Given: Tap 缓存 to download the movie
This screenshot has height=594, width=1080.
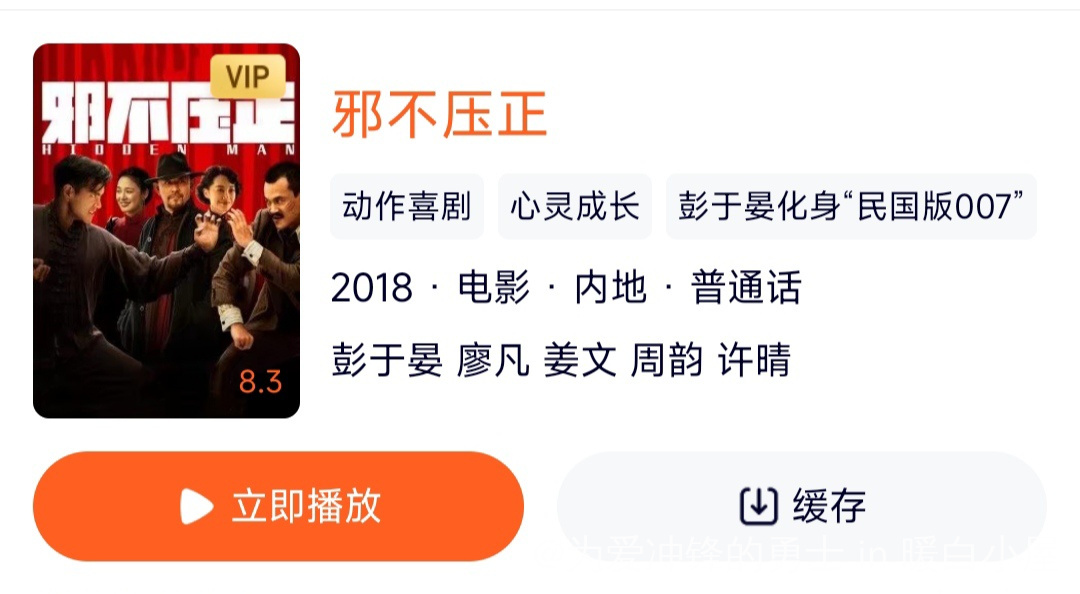Looking at the screenshot, I should click(801, 506).
